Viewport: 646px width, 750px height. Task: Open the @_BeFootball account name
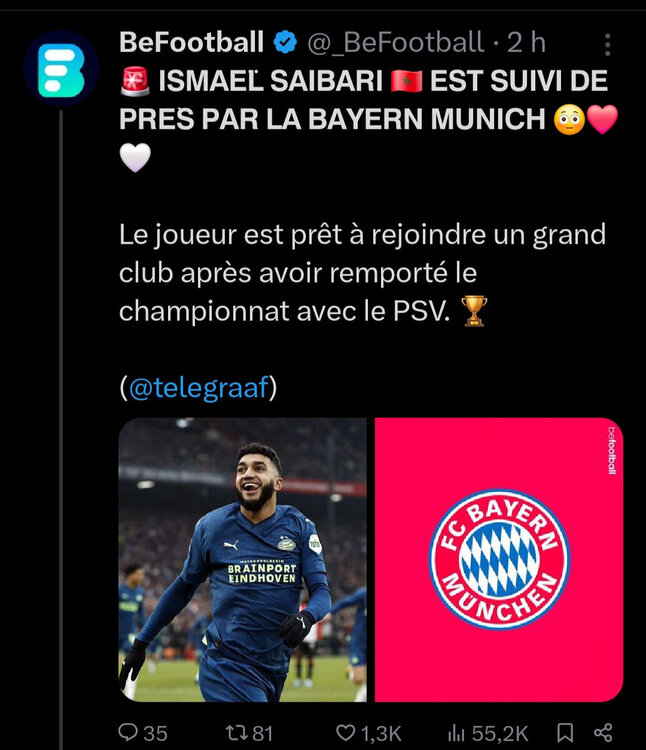point(397,42)
